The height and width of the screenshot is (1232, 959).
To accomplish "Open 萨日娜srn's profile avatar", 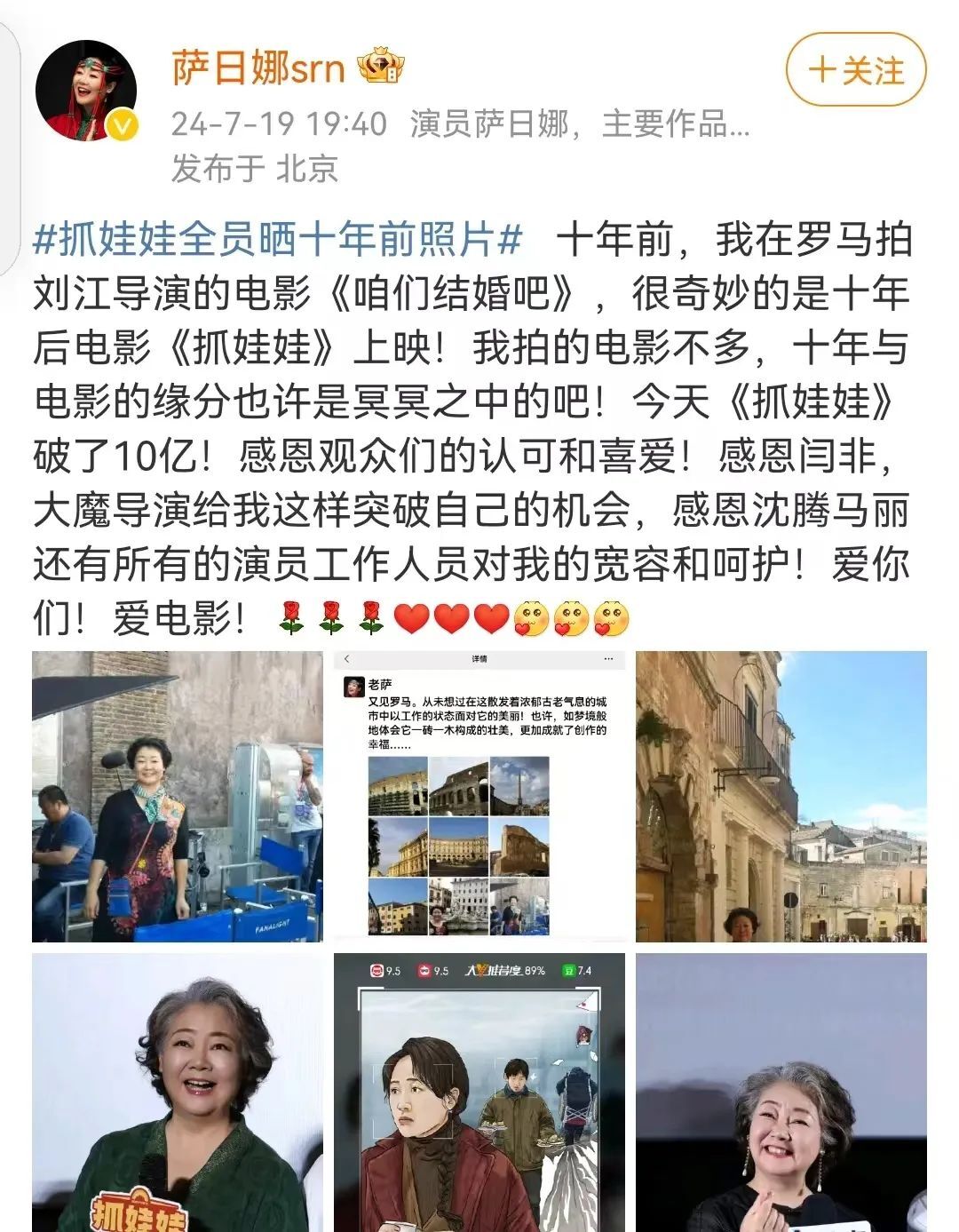I will point(86,91).
